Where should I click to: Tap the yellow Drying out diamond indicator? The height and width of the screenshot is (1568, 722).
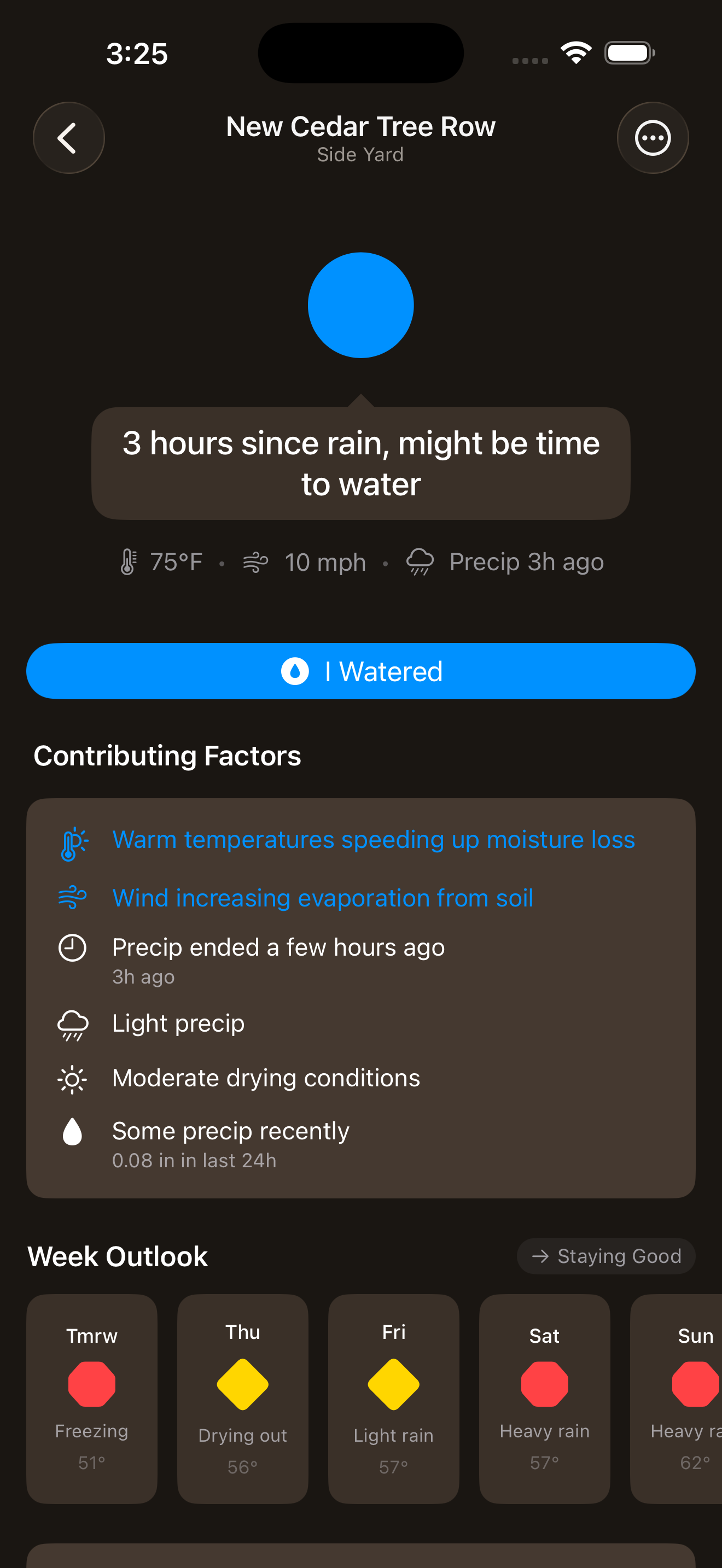(242, 1384)
